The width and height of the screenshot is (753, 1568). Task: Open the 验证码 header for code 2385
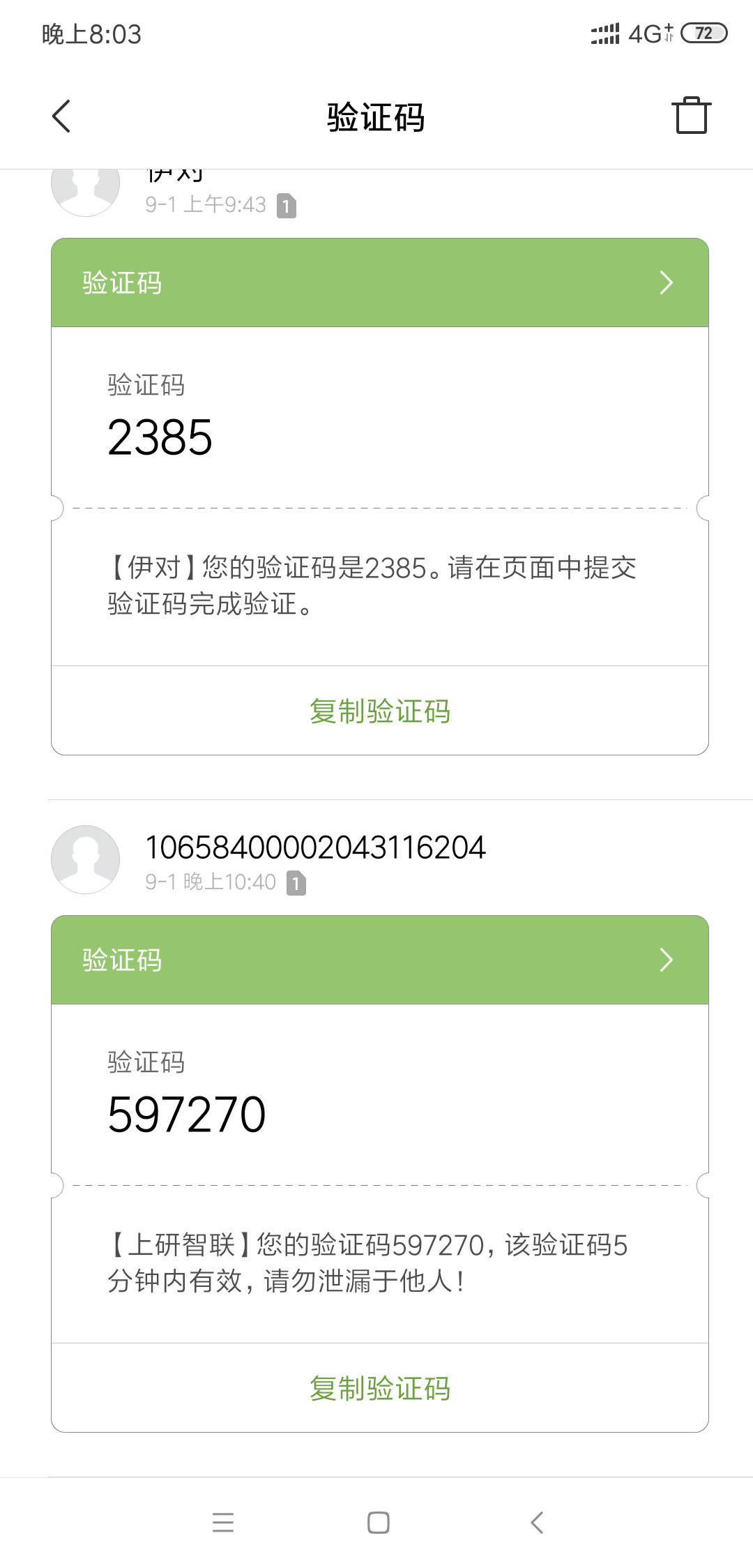(380, 282)
